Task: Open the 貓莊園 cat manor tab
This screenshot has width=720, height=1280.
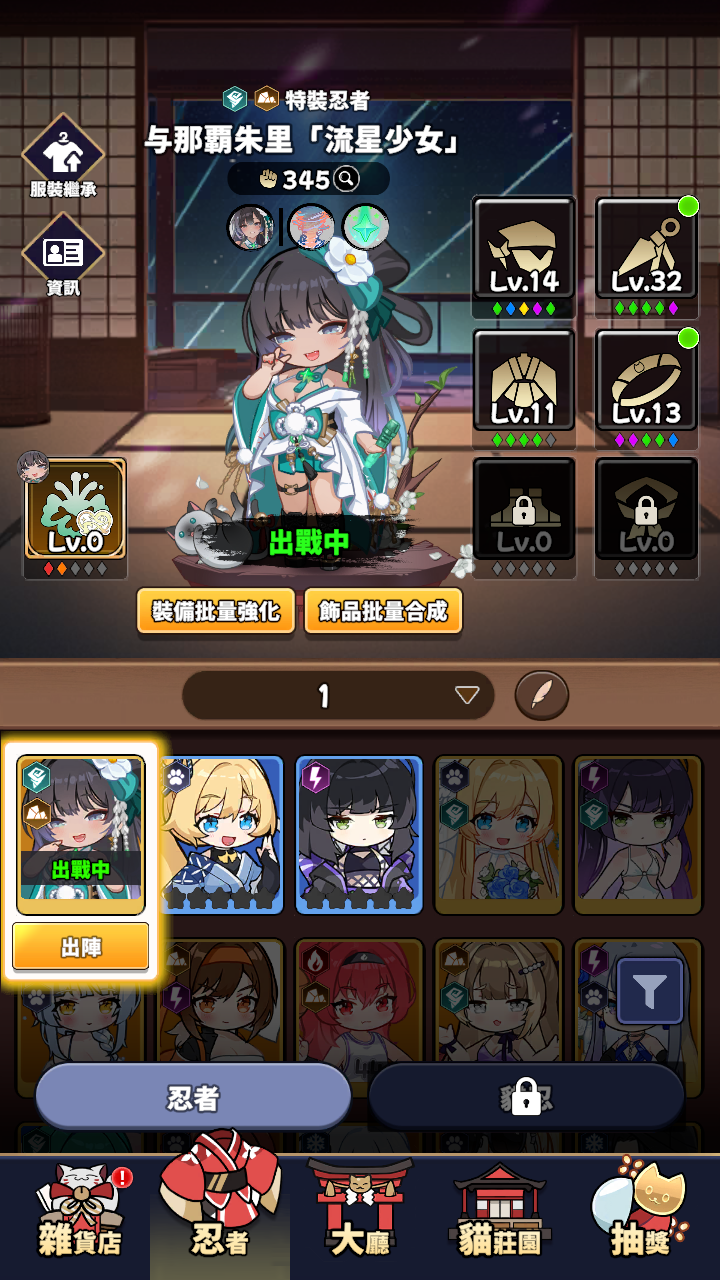Action: [x=499, y=1212]
